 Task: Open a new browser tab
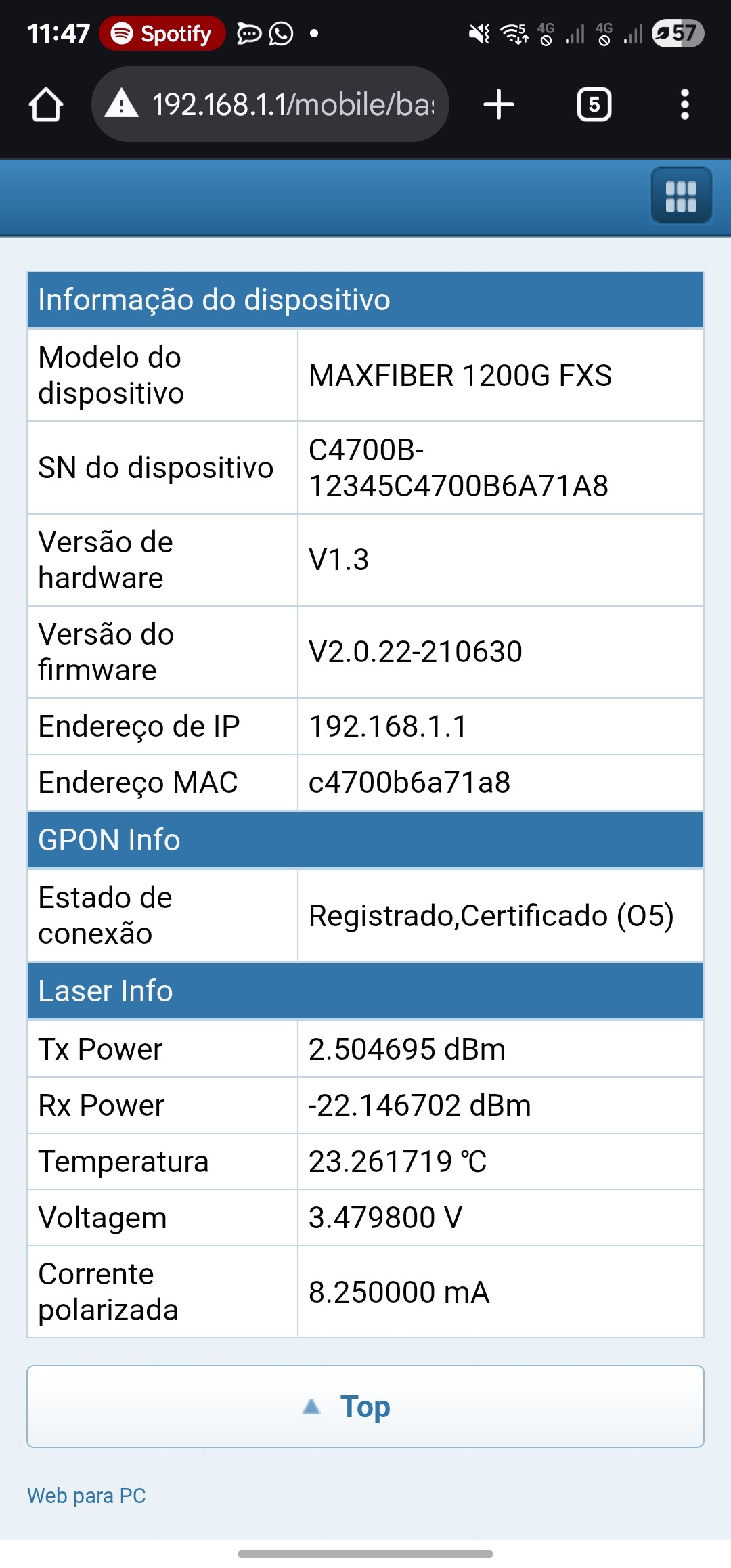[x=499, y=105]
